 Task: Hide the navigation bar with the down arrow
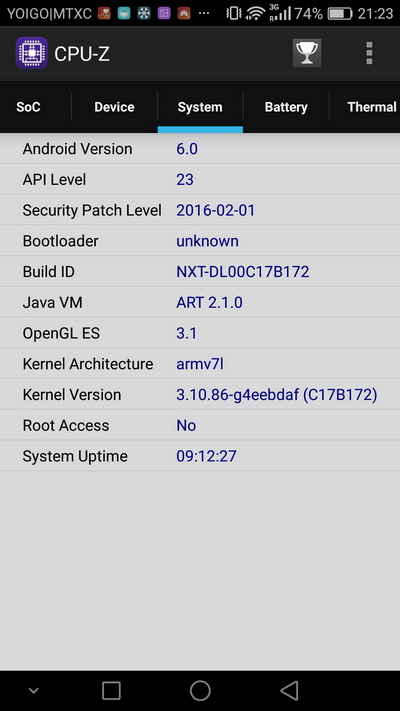[x=33, y=691]
